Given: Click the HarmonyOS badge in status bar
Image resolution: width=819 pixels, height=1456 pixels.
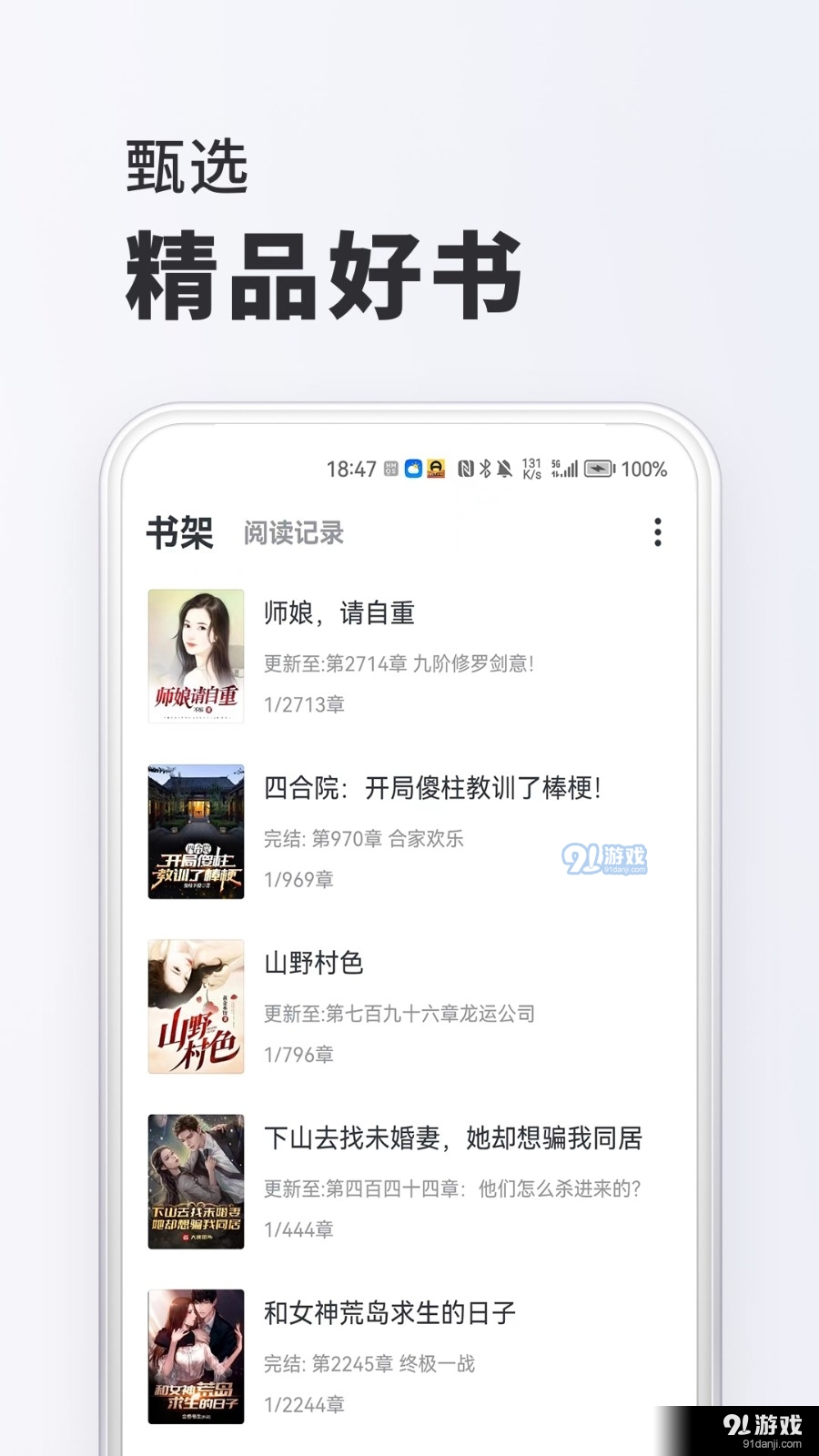Looking at the screenshot, I should [391, 470].
